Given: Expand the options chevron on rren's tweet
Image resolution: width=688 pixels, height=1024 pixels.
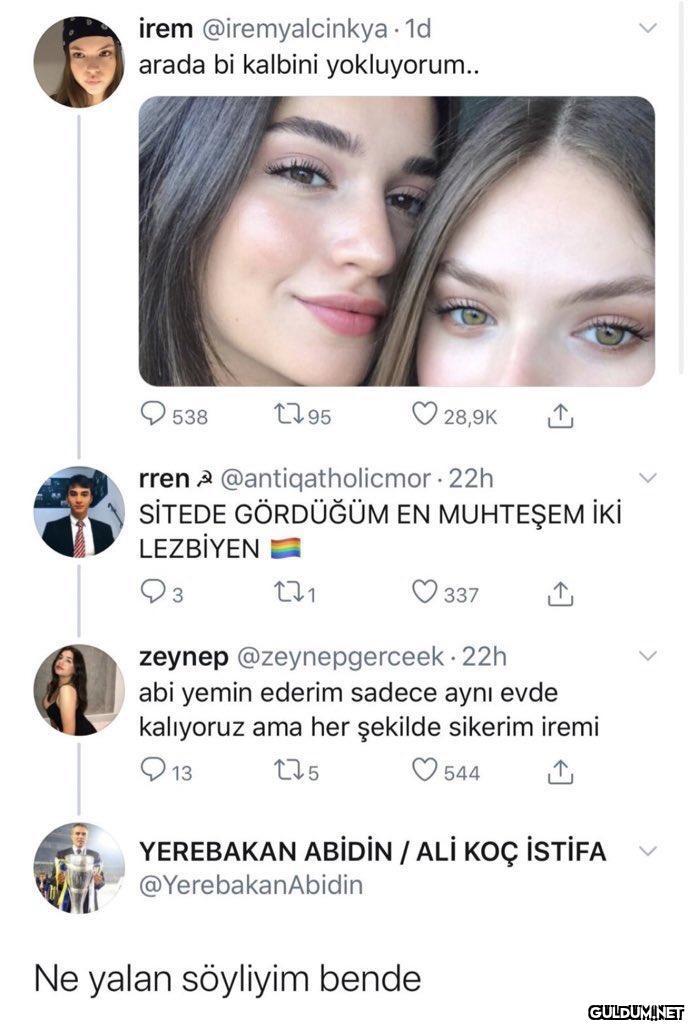Looking at the screenshot, I should (647, 478).
